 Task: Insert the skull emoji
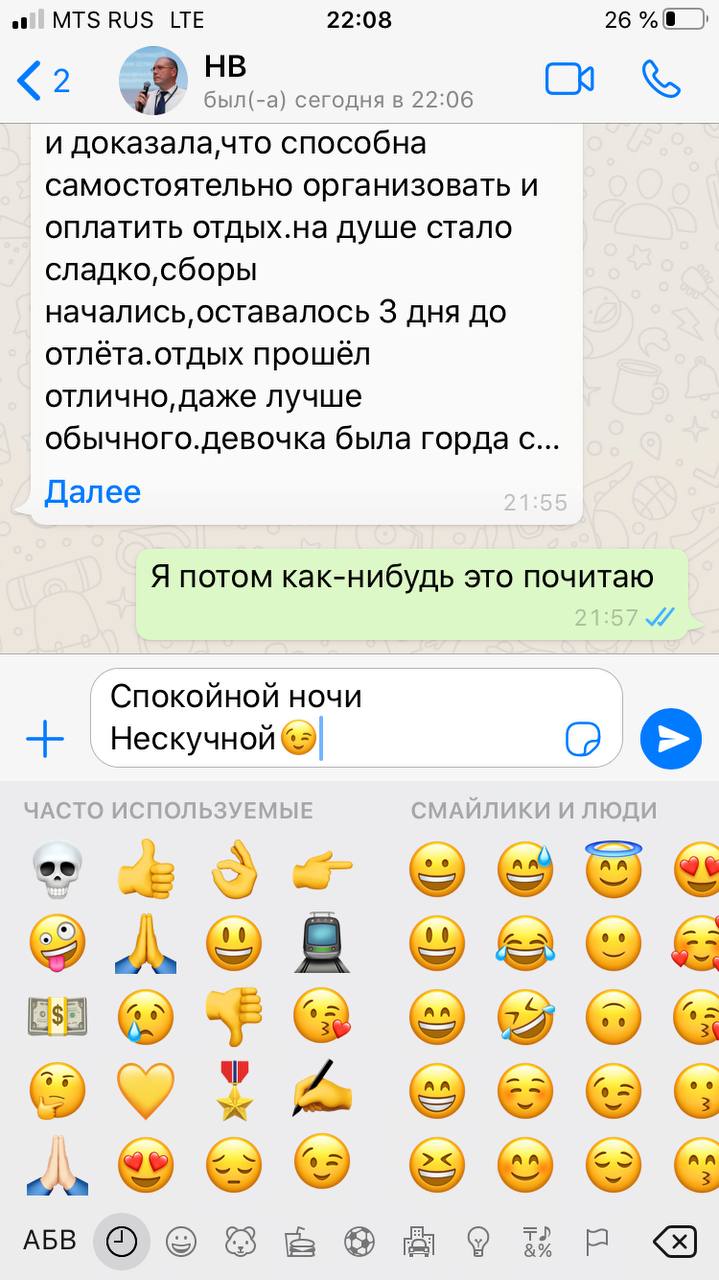pos(58,870)
